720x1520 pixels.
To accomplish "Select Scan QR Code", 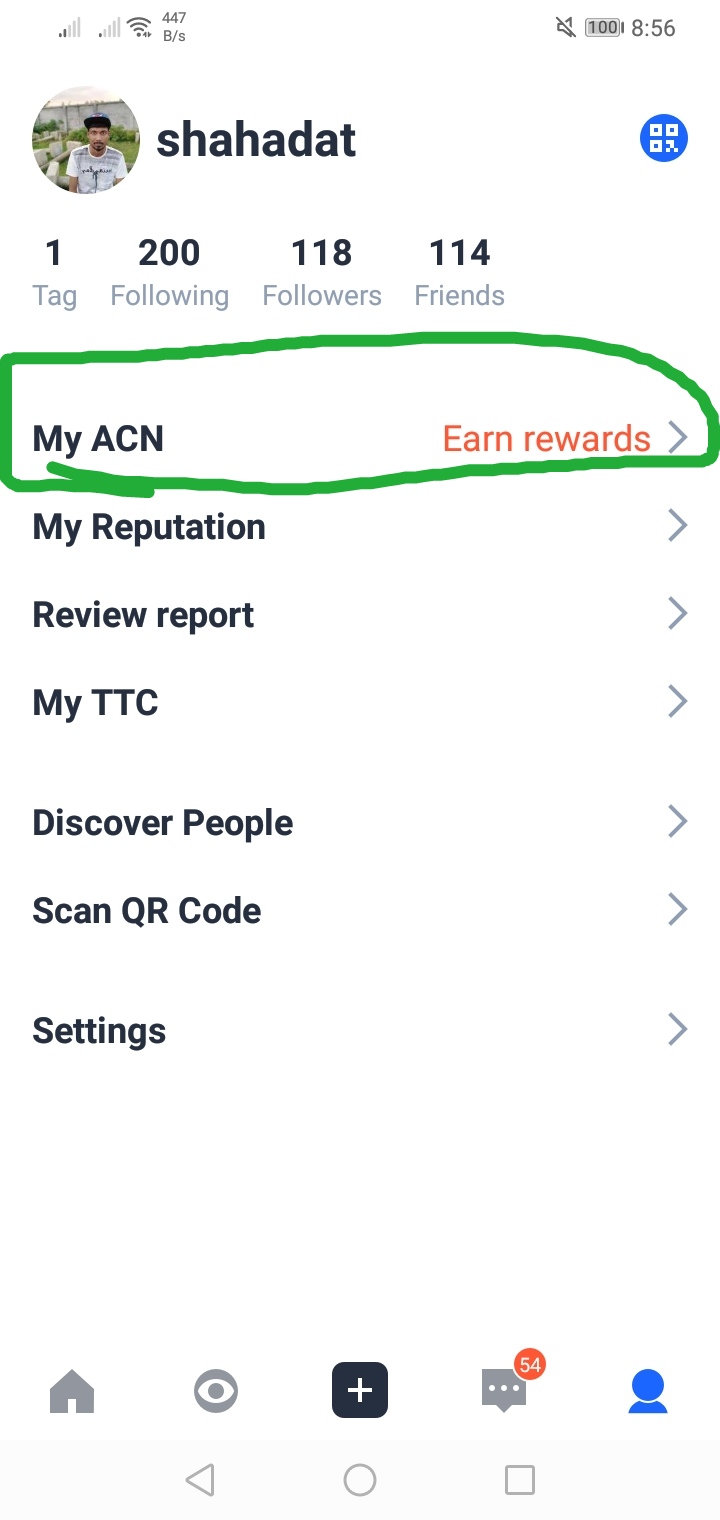I will coord(360,911).
